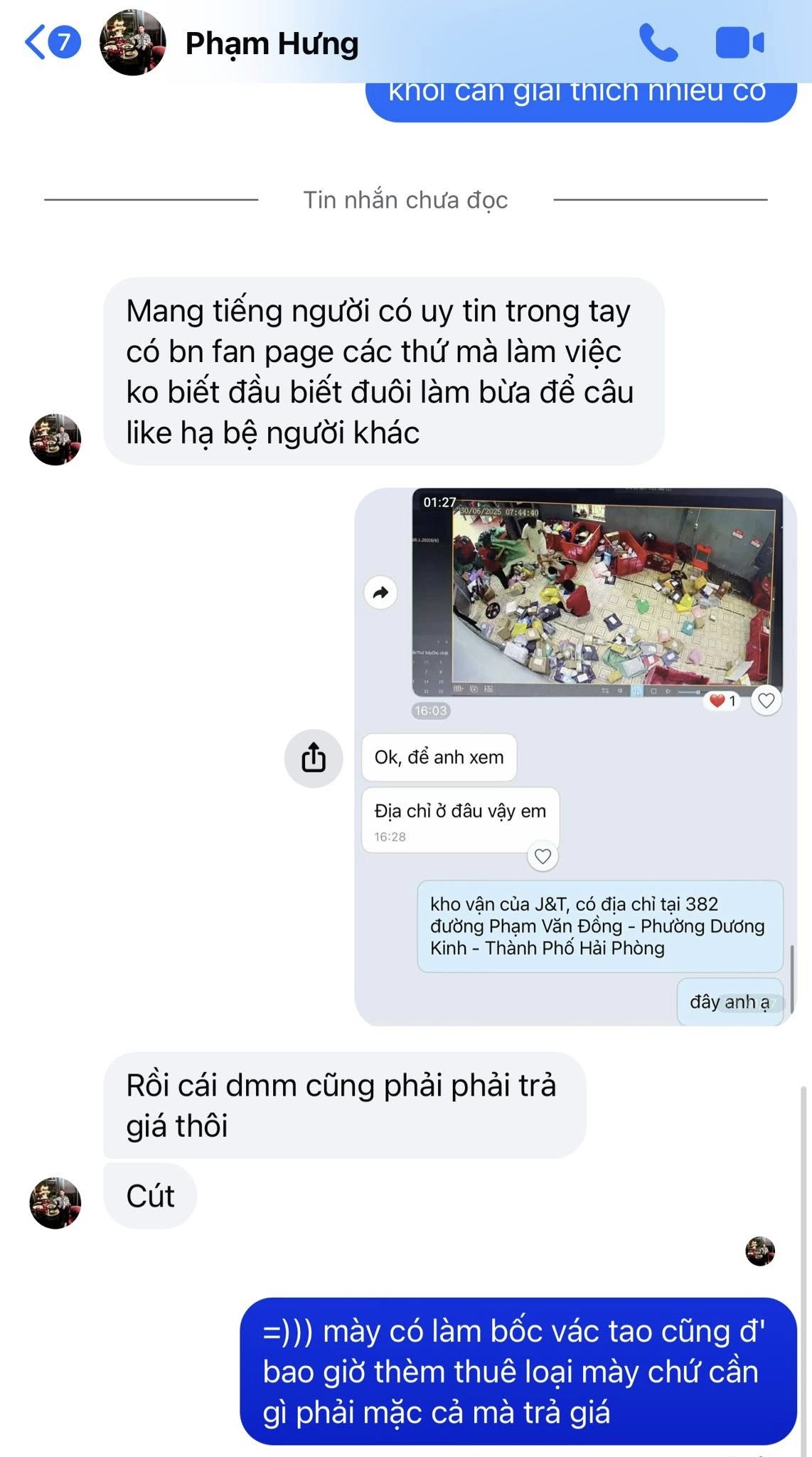812x1457 pixels.
Task: Open the shared screenshot image in chat
Action: coord(575,756)
